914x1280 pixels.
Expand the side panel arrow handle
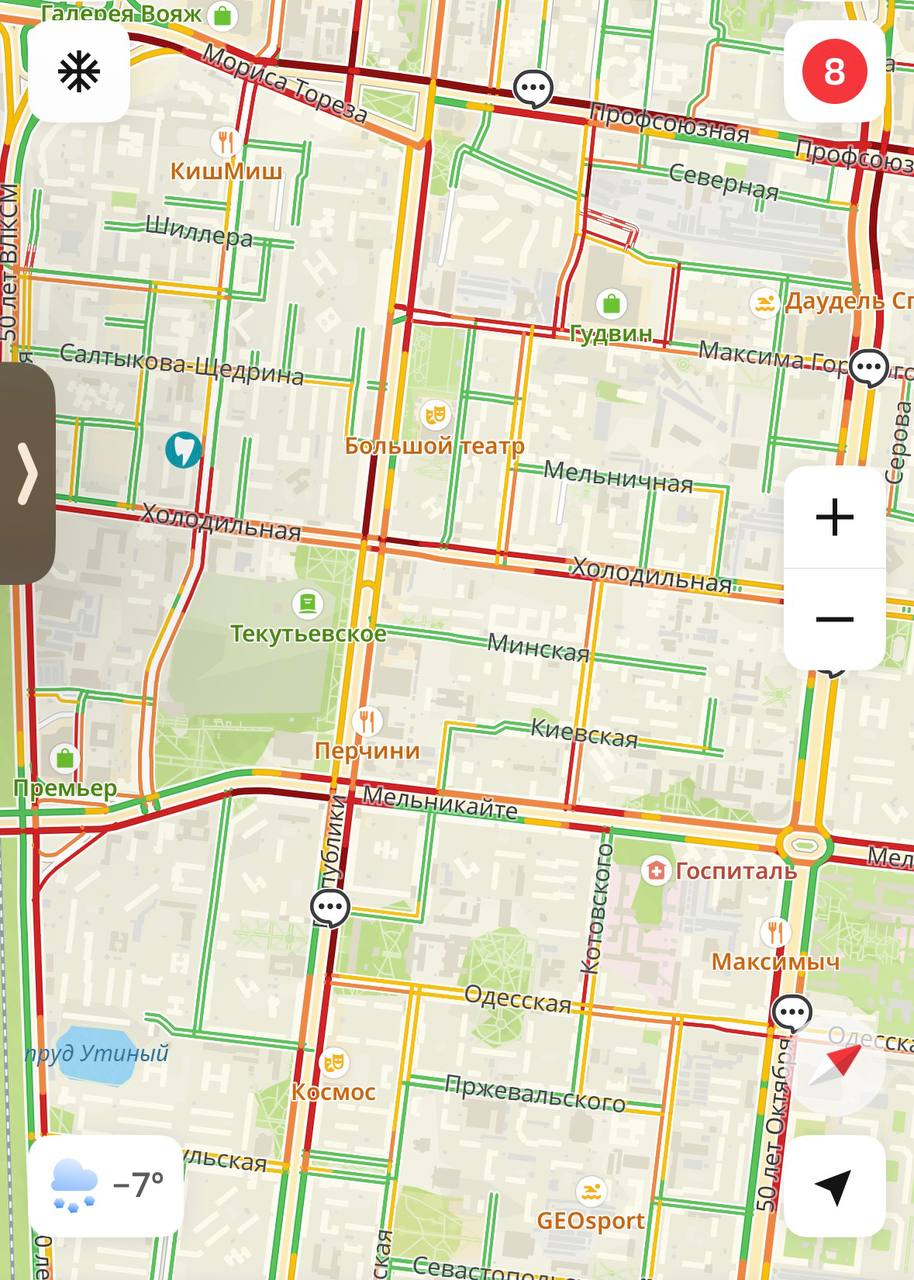tap(27, 473)
